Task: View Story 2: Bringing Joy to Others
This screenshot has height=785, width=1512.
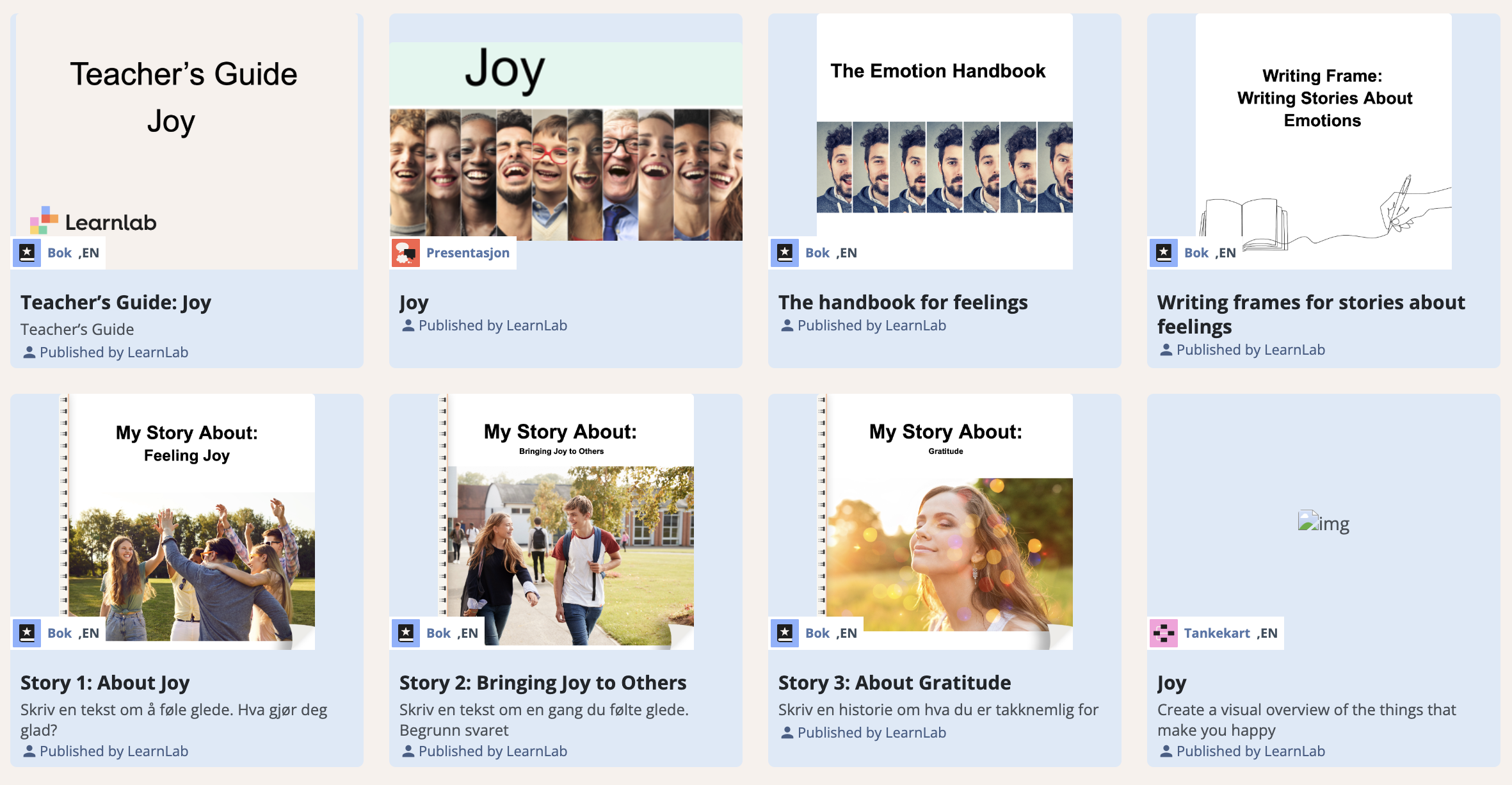Action: coord(542,683)
